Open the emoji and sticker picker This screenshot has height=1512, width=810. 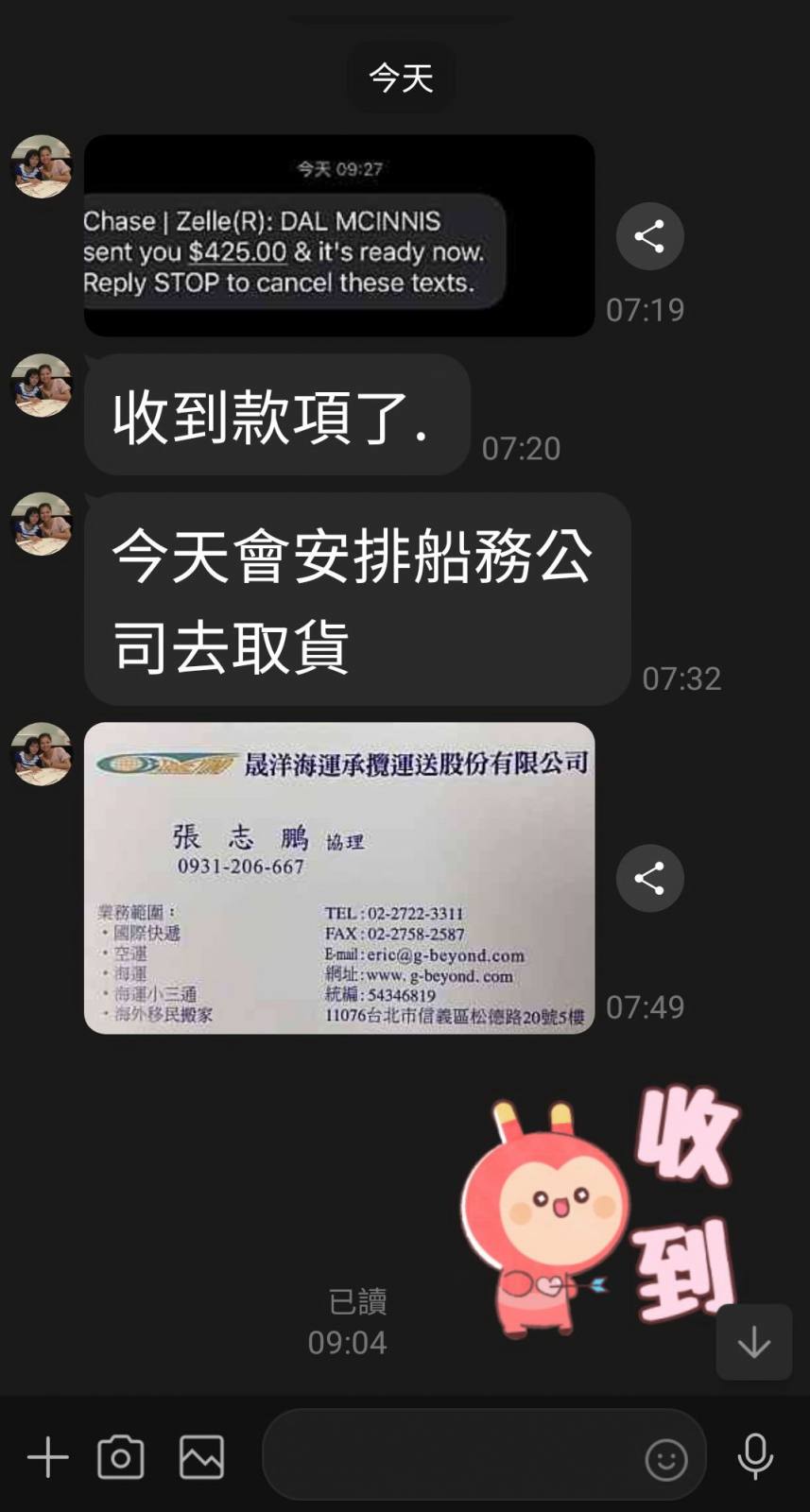click(x=665, y=1460)
